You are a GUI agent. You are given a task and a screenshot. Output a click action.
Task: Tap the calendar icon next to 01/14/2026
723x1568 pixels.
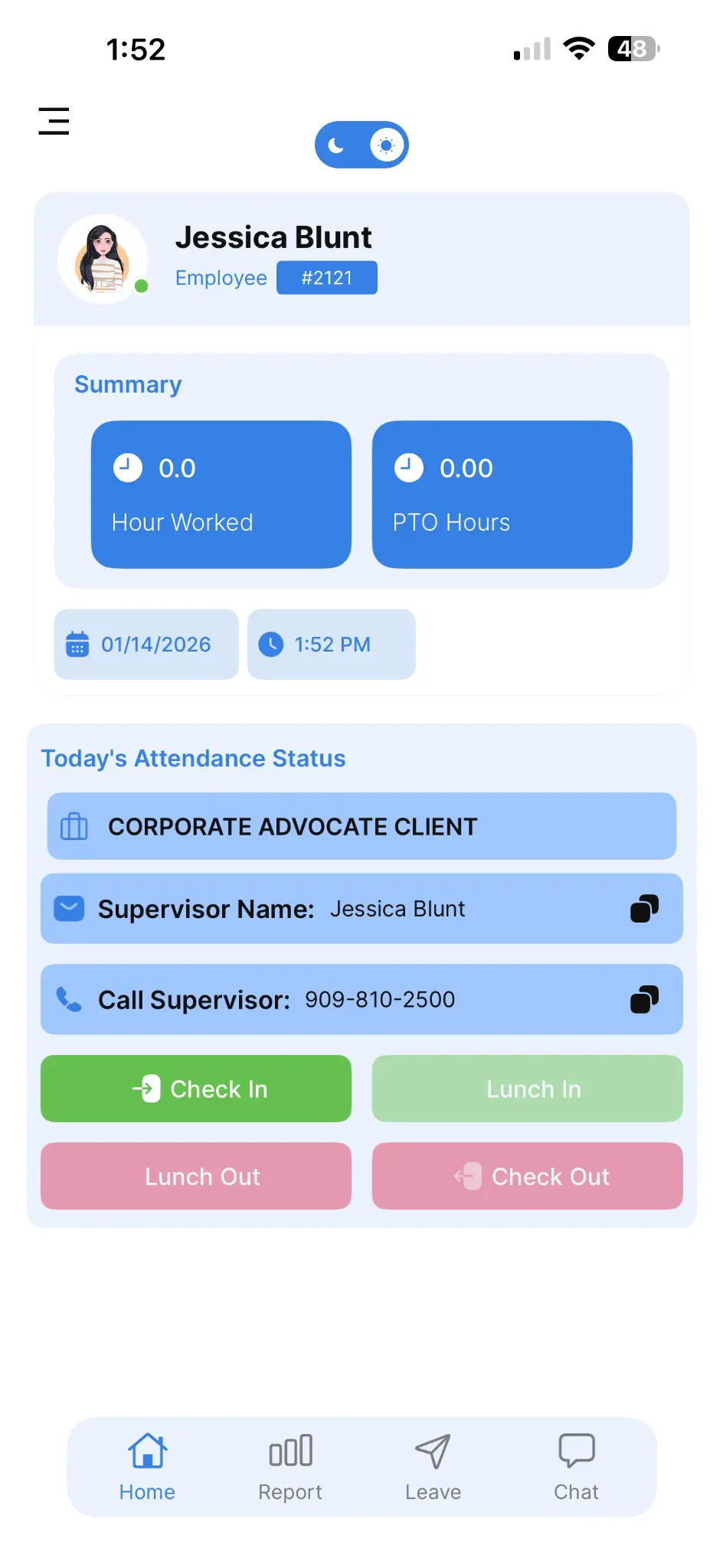click(x=77, y=645)
